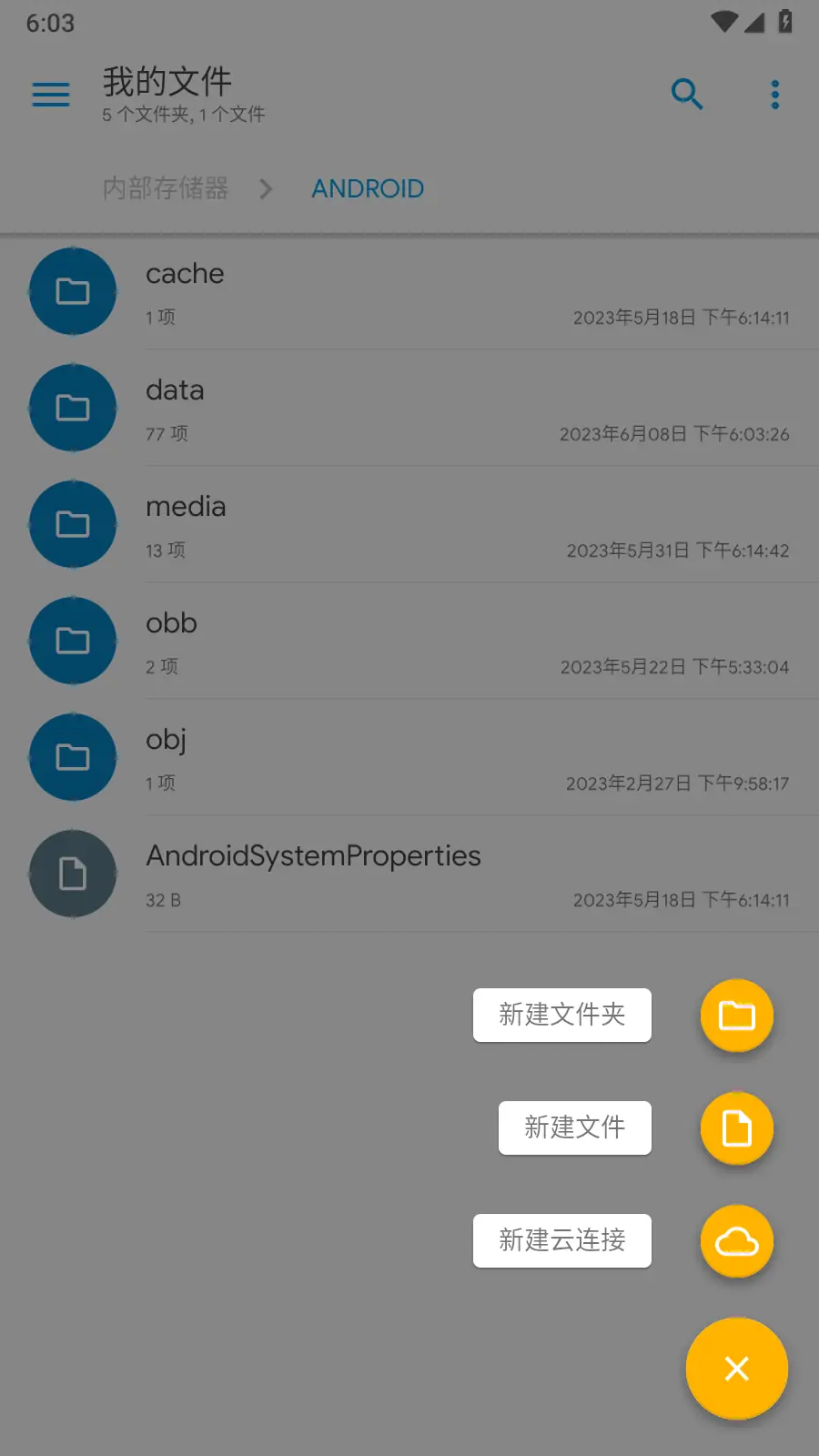
Task: Collapse the floating action speed dial
Action: pyautogui.click(x=736, y=1369)
